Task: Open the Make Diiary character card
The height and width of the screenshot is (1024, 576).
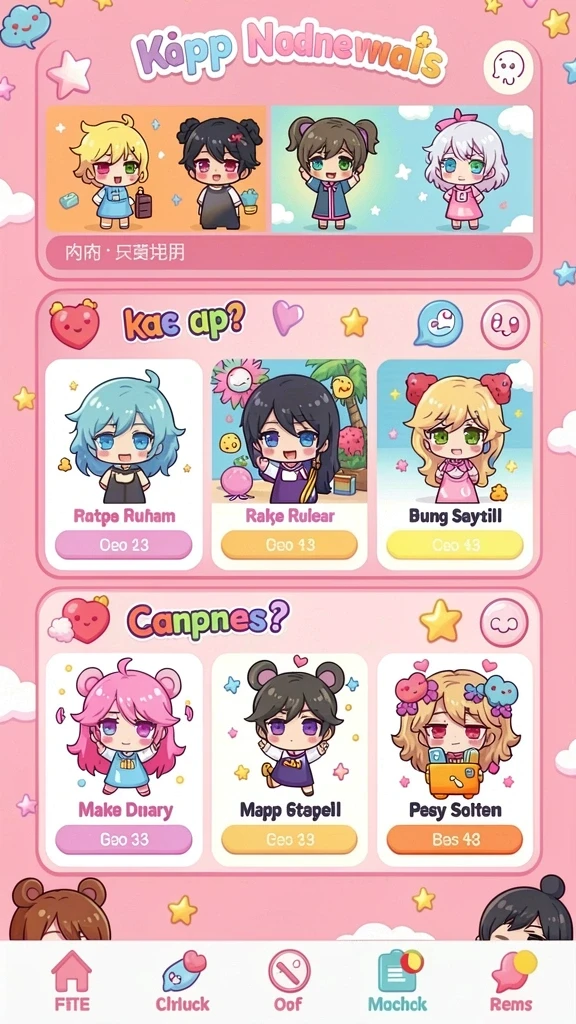Action: [124, 760]
